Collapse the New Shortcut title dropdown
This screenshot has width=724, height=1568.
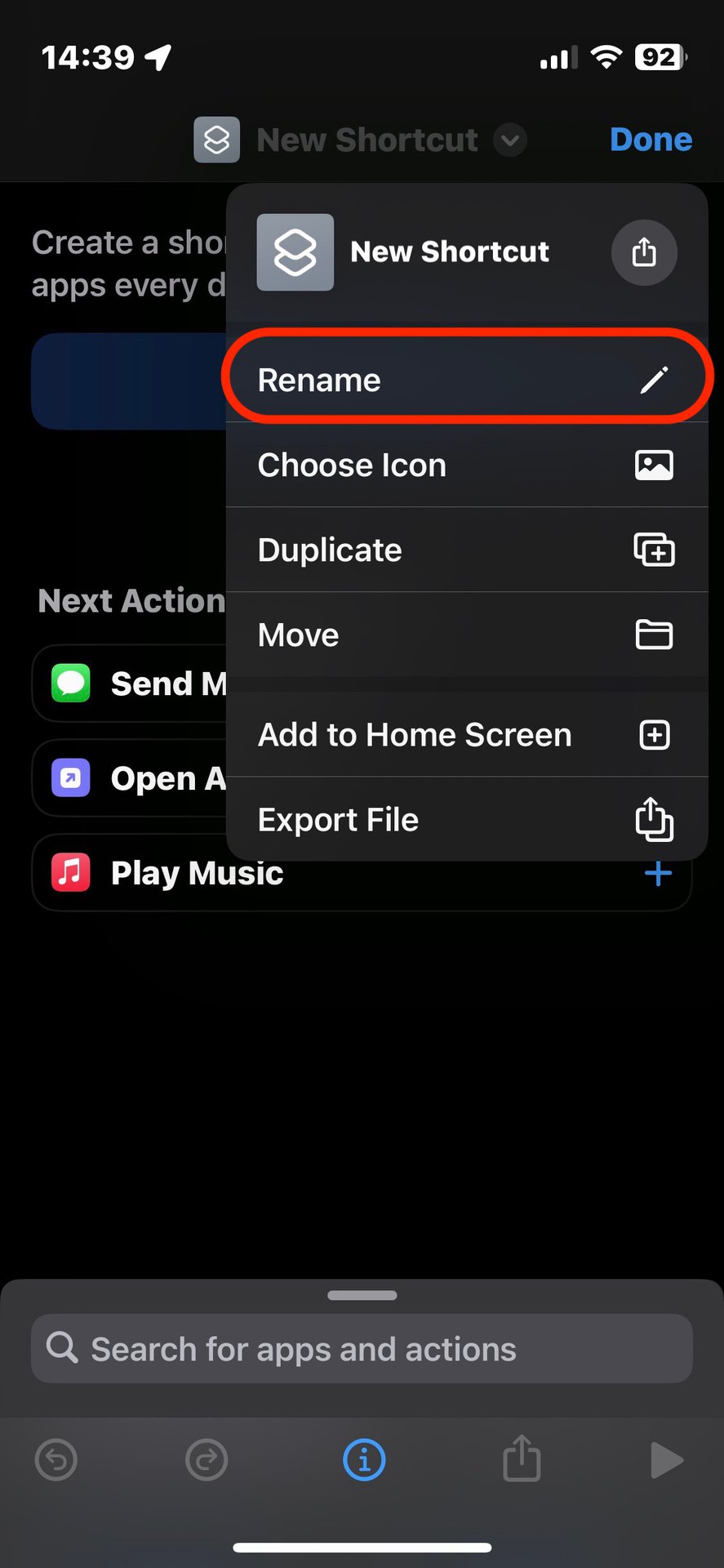(x=510, y=140)
